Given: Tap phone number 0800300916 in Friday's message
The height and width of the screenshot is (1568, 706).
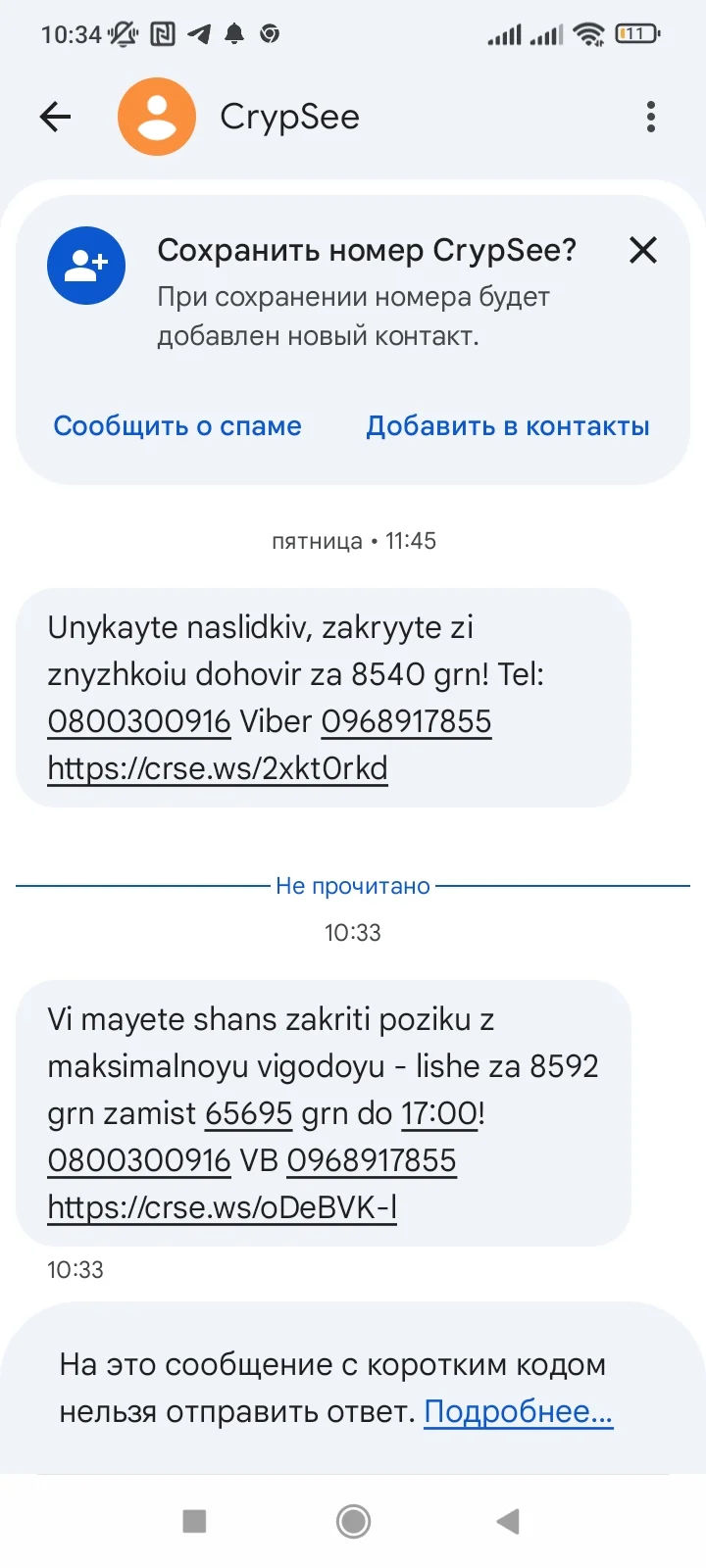Looking at the screenshot, I should click(x=139, y=721).
